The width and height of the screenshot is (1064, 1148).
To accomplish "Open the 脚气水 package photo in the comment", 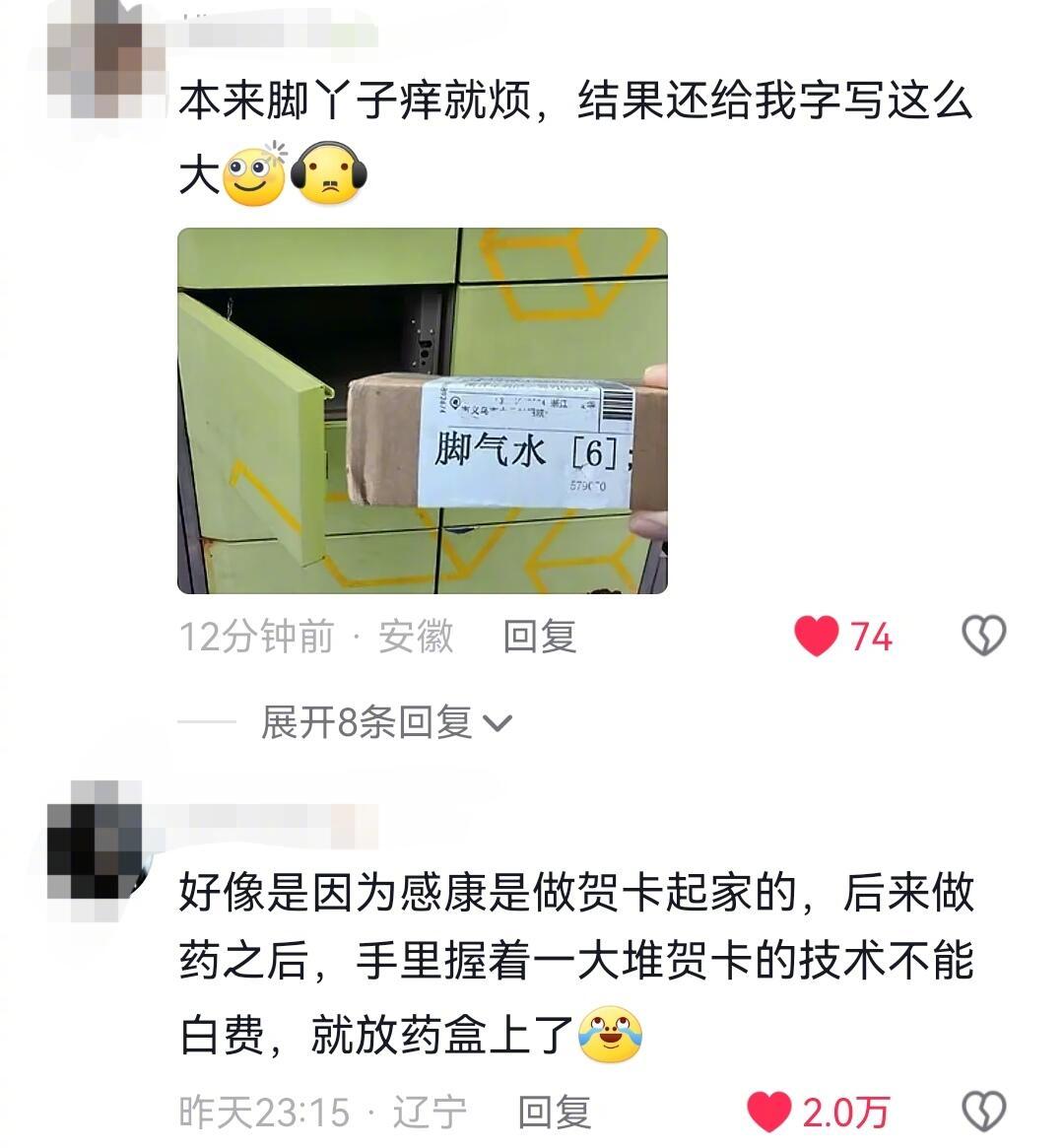I will (422, 411).
